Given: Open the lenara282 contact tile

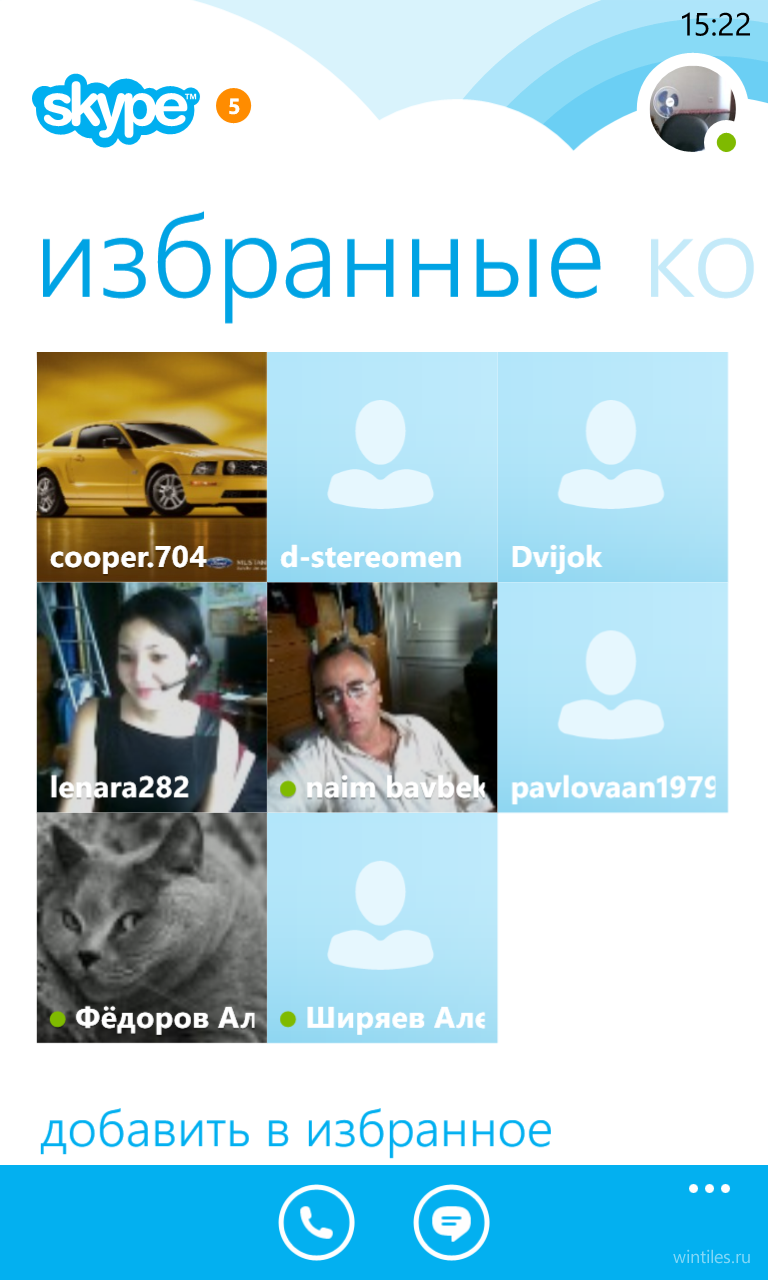Looking at the screenshot, I should click(152, 697).
